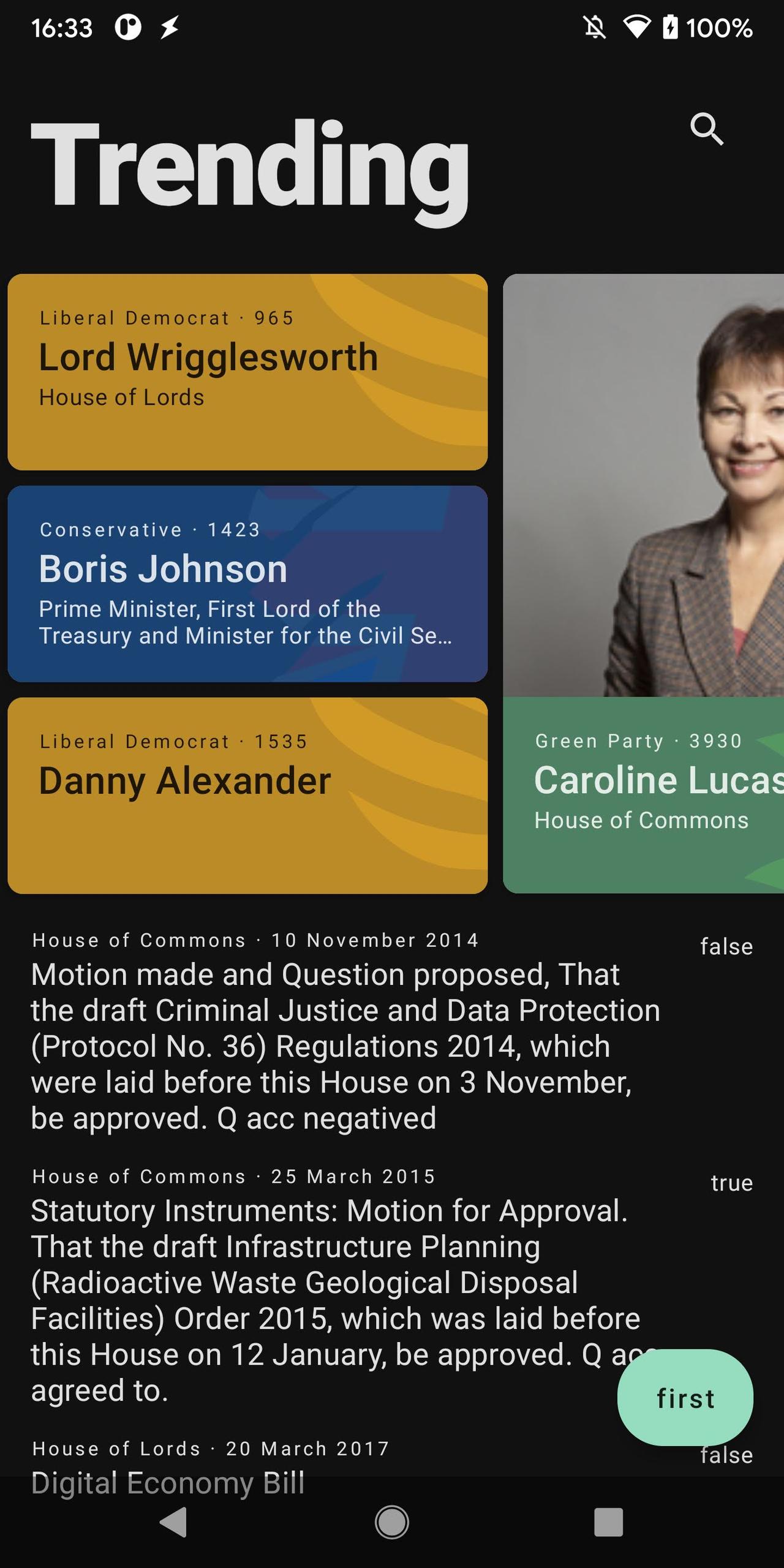The width and height of the screenshot is (784, 1568).
Task: Open Boris Johnson's profile card
Action: [247, 583]
